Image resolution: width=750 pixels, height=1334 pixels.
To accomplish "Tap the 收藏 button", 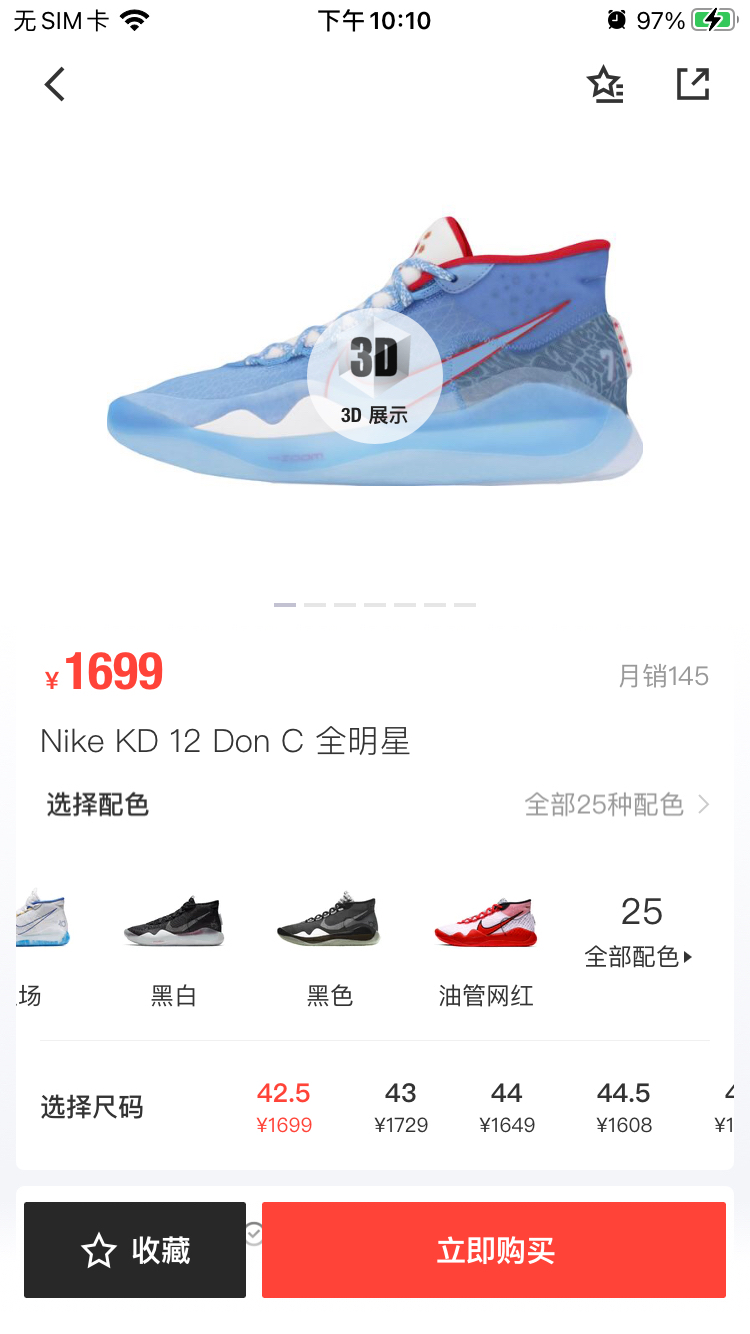I will pyautogui.click(x=135, y=1250).
